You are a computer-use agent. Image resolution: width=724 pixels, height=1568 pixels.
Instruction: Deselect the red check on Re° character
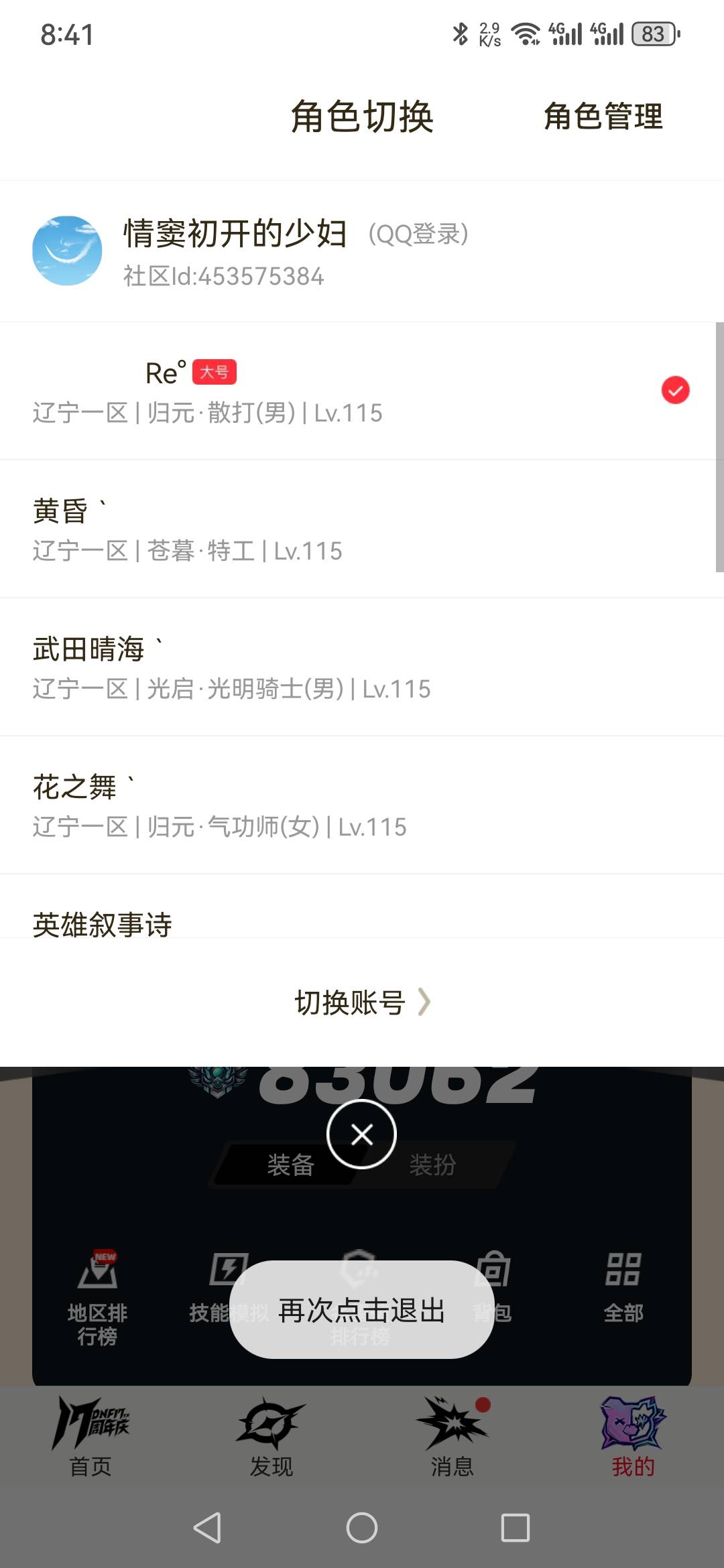(x=675, y=391)
